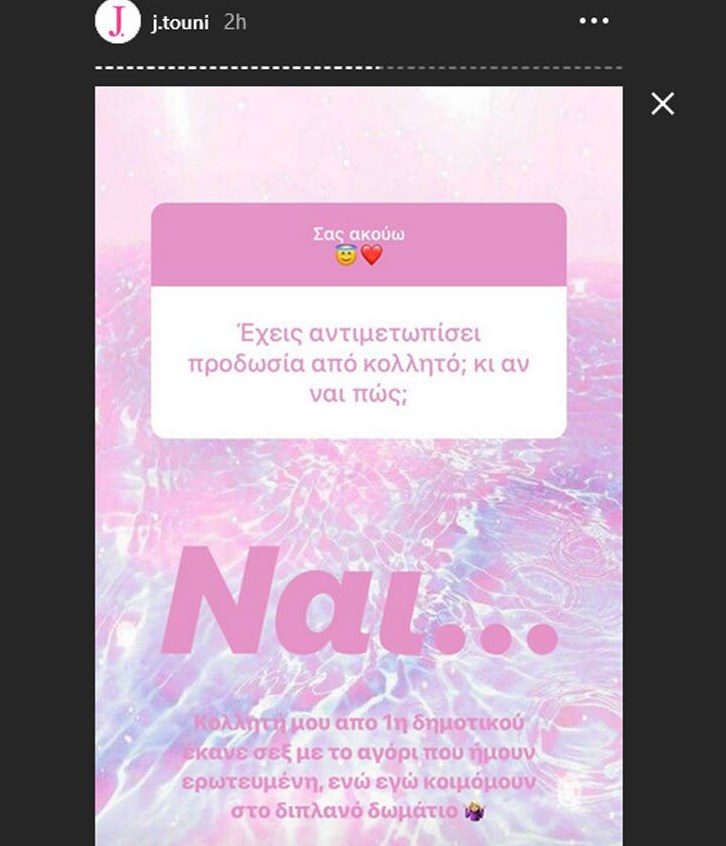Close the story viewer

click(662, 104)
